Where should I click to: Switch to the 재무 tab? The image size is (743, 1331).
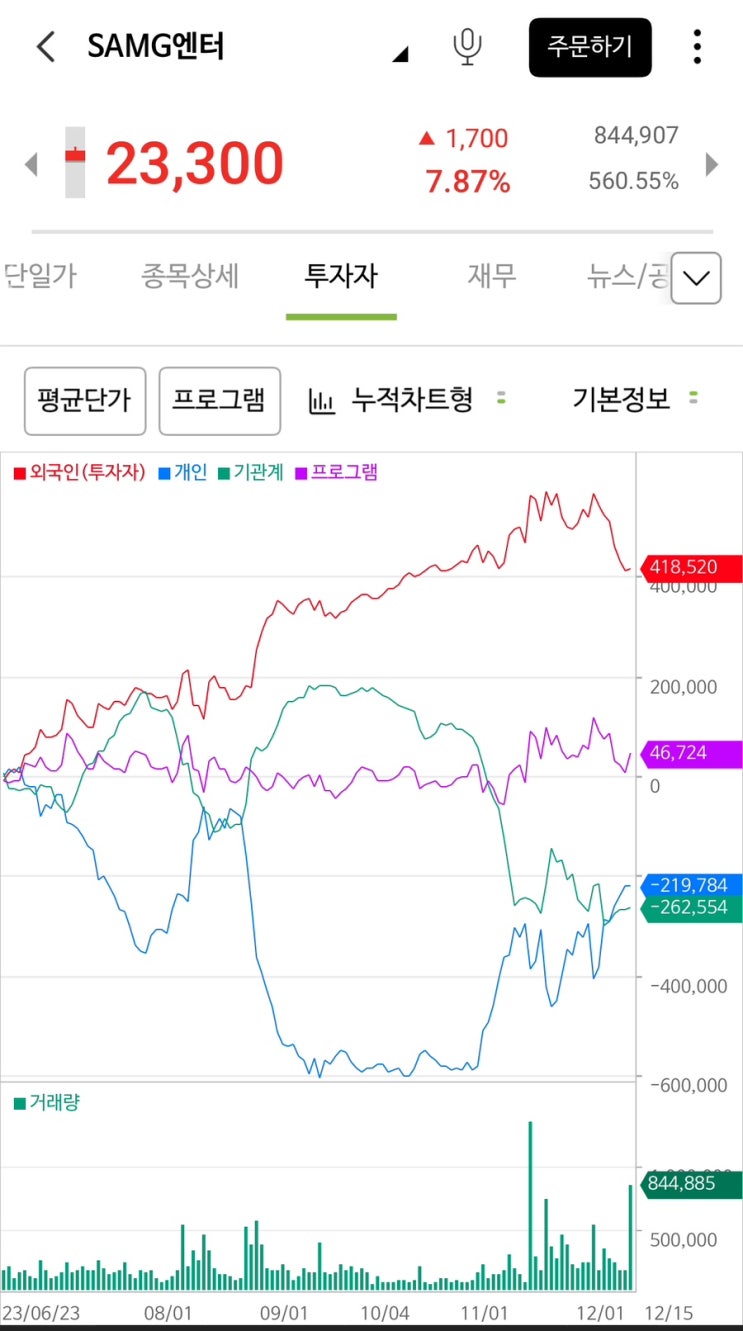click(489, 278)
